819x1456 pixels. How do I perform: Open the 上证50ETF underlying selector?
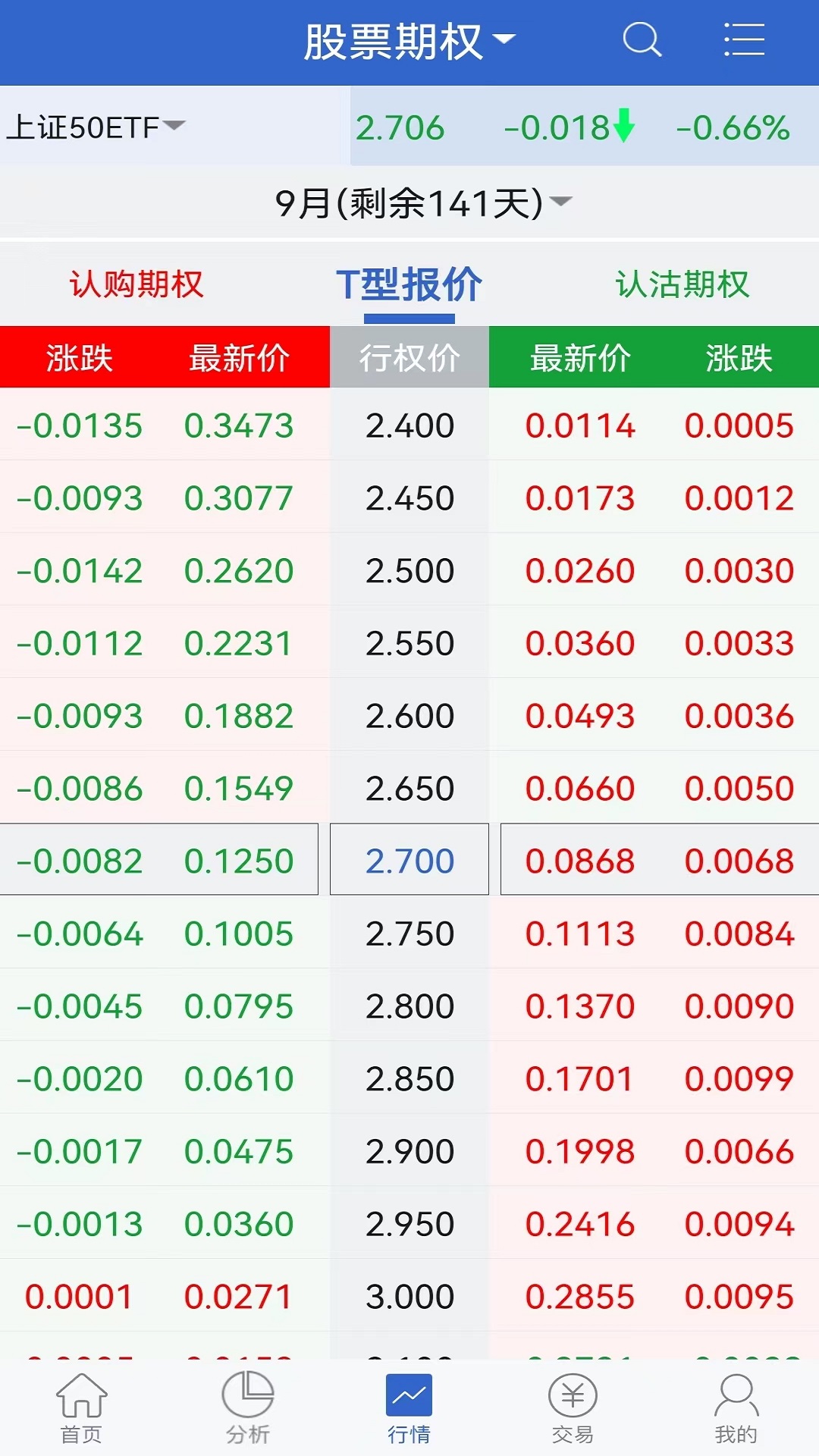click(96, 127)
